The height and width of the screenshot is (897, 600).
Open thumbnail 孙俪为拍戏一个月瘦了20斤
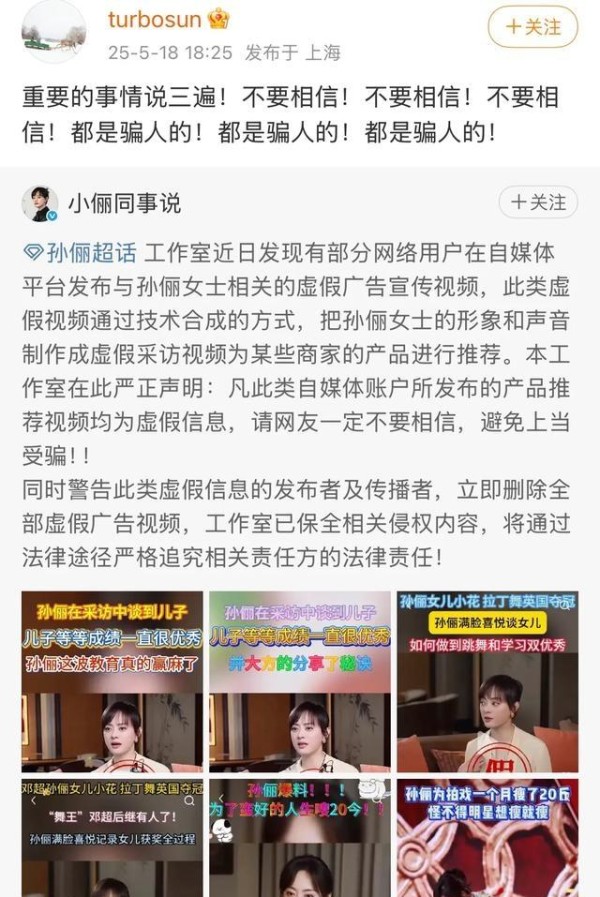[x=487, y=838]
